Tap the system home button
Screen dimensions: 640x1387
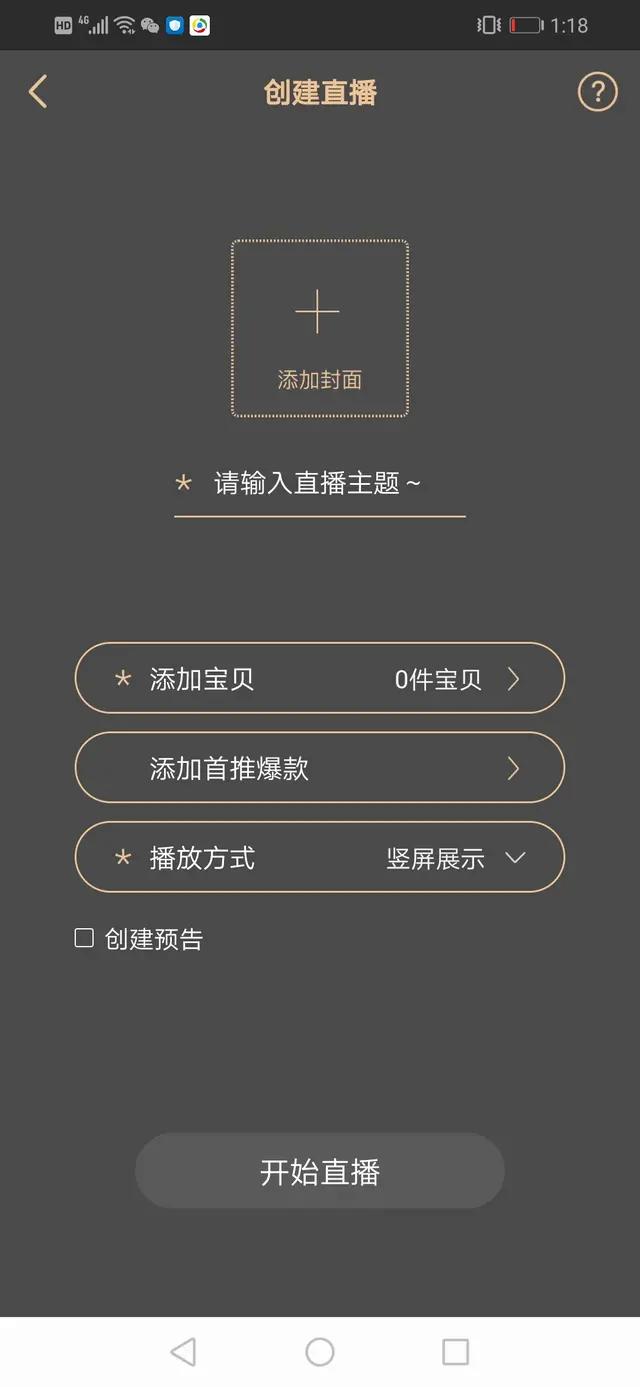tap(320, 1352)
